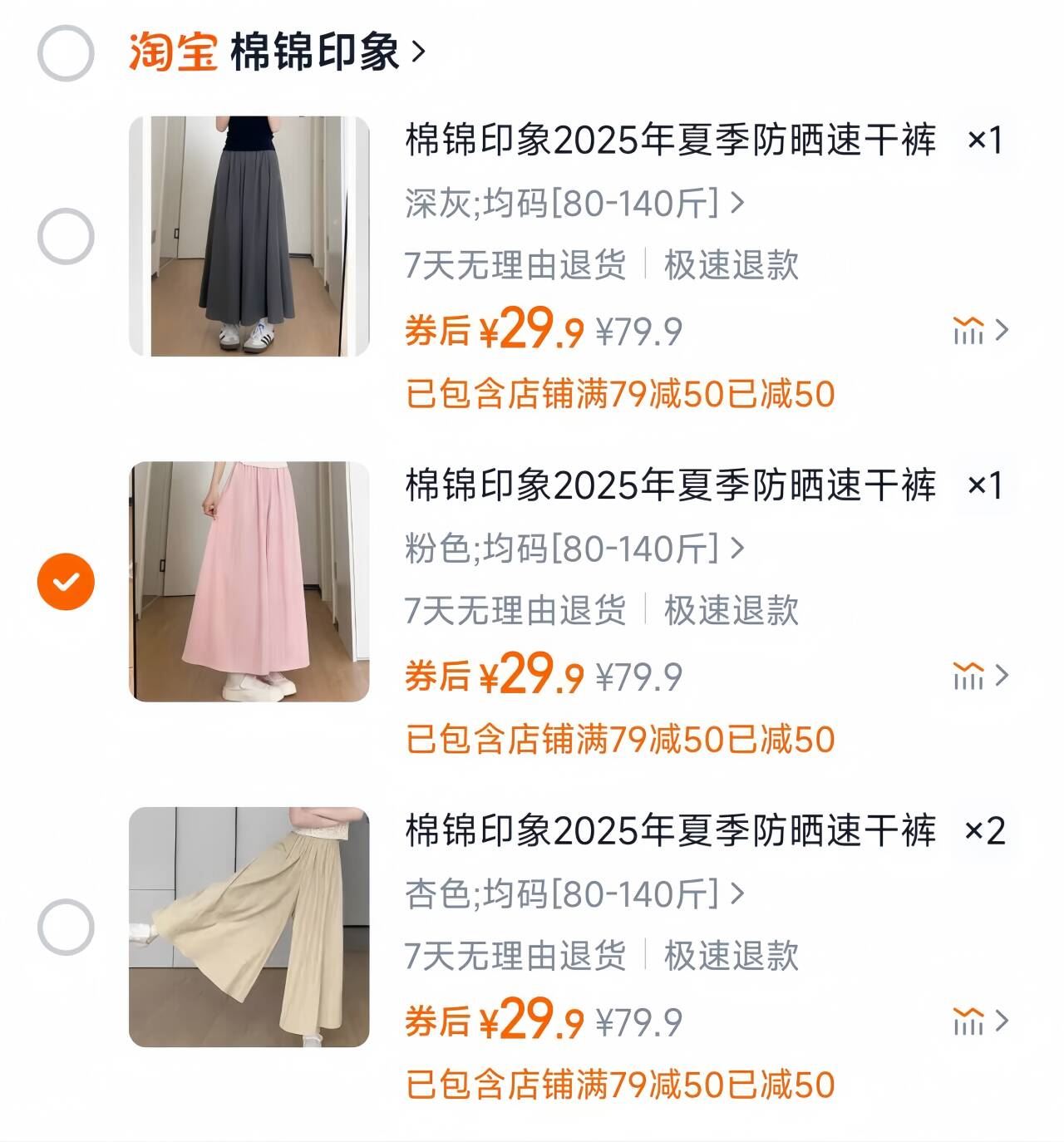The width and height of the screenshot is (1064, 1142).
Task: Select all items from the 棉锦印象 store
Action: point(65,50)
